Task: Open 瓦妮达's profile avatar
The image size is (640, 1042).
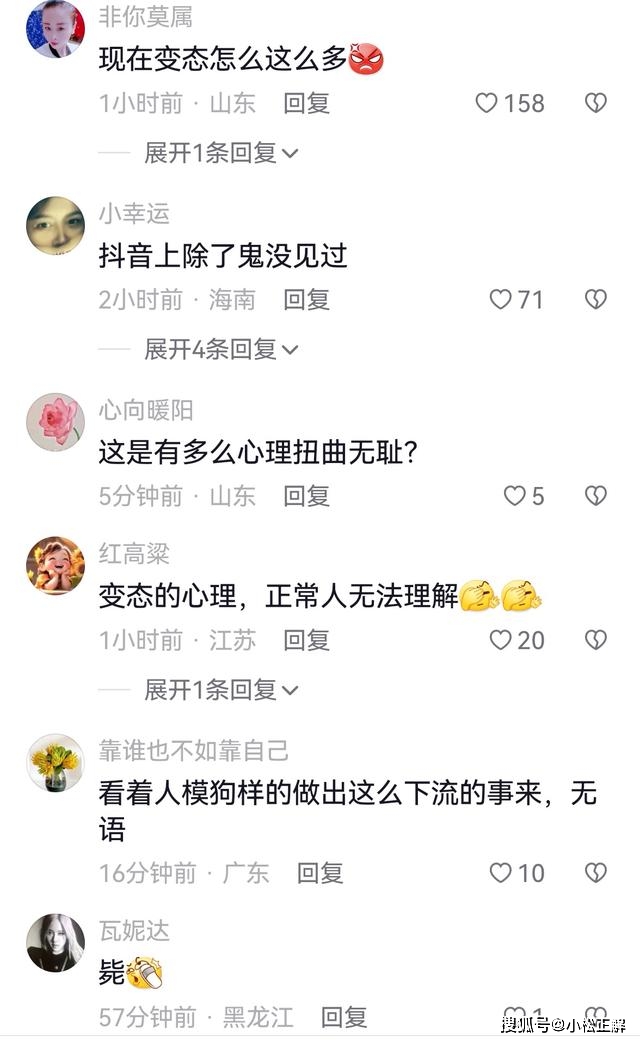Action: 55,943
